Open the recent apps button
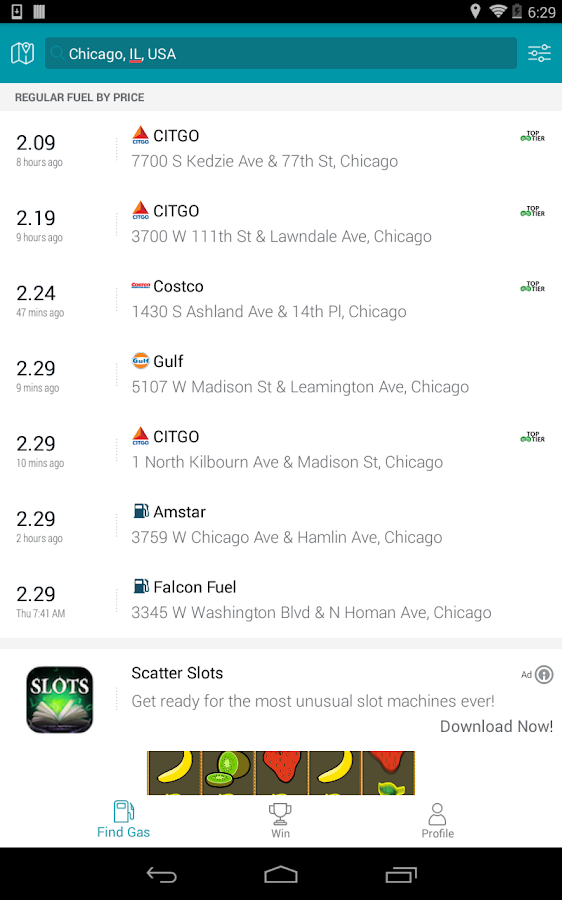The image size is (562, 900). pyautogui.click(x=400, y=874)
